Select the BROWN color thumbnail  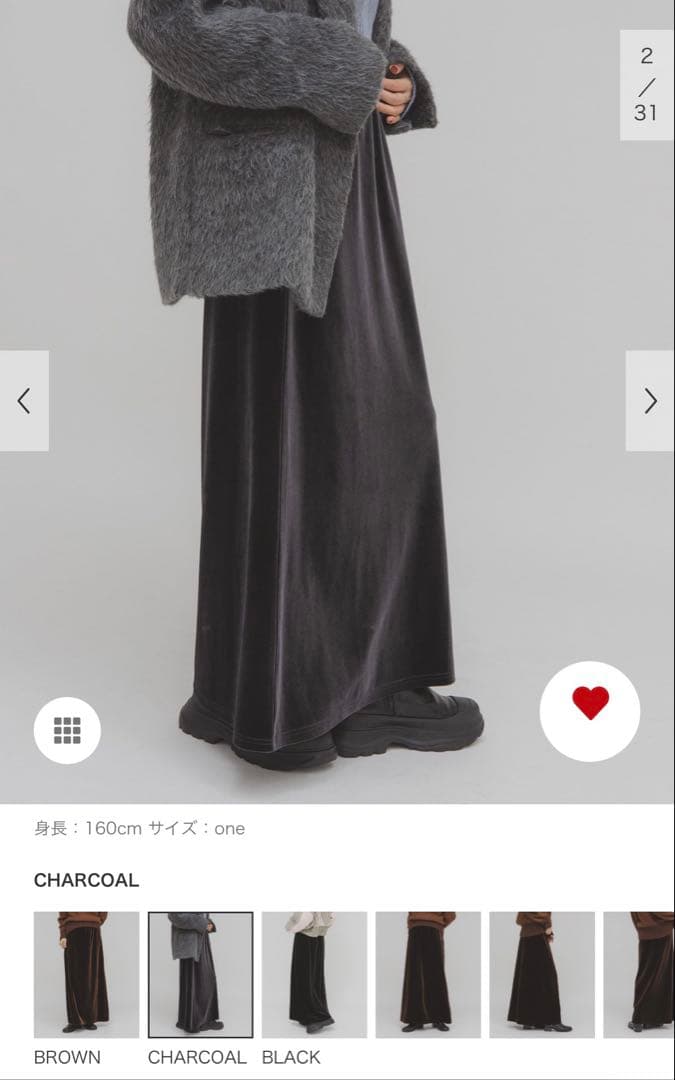[x=86, y=974]
